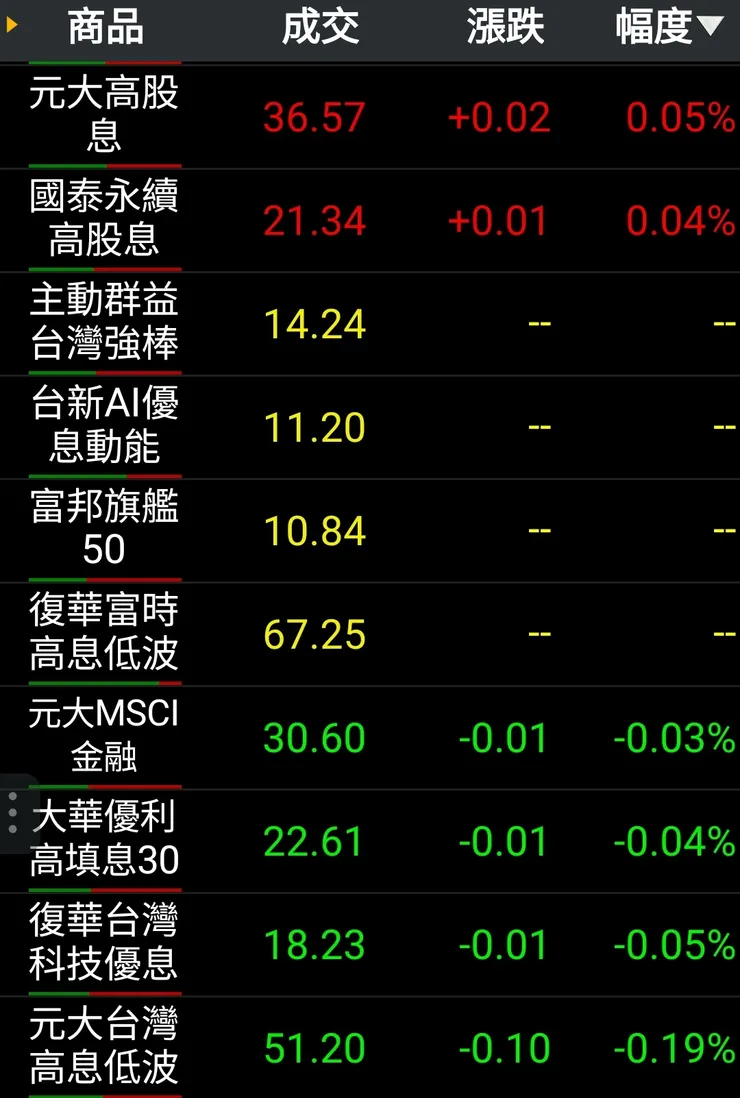Sort by the 漲跌 column header
The height and width of the screenshot is (1098, 740).
(505, 28)
